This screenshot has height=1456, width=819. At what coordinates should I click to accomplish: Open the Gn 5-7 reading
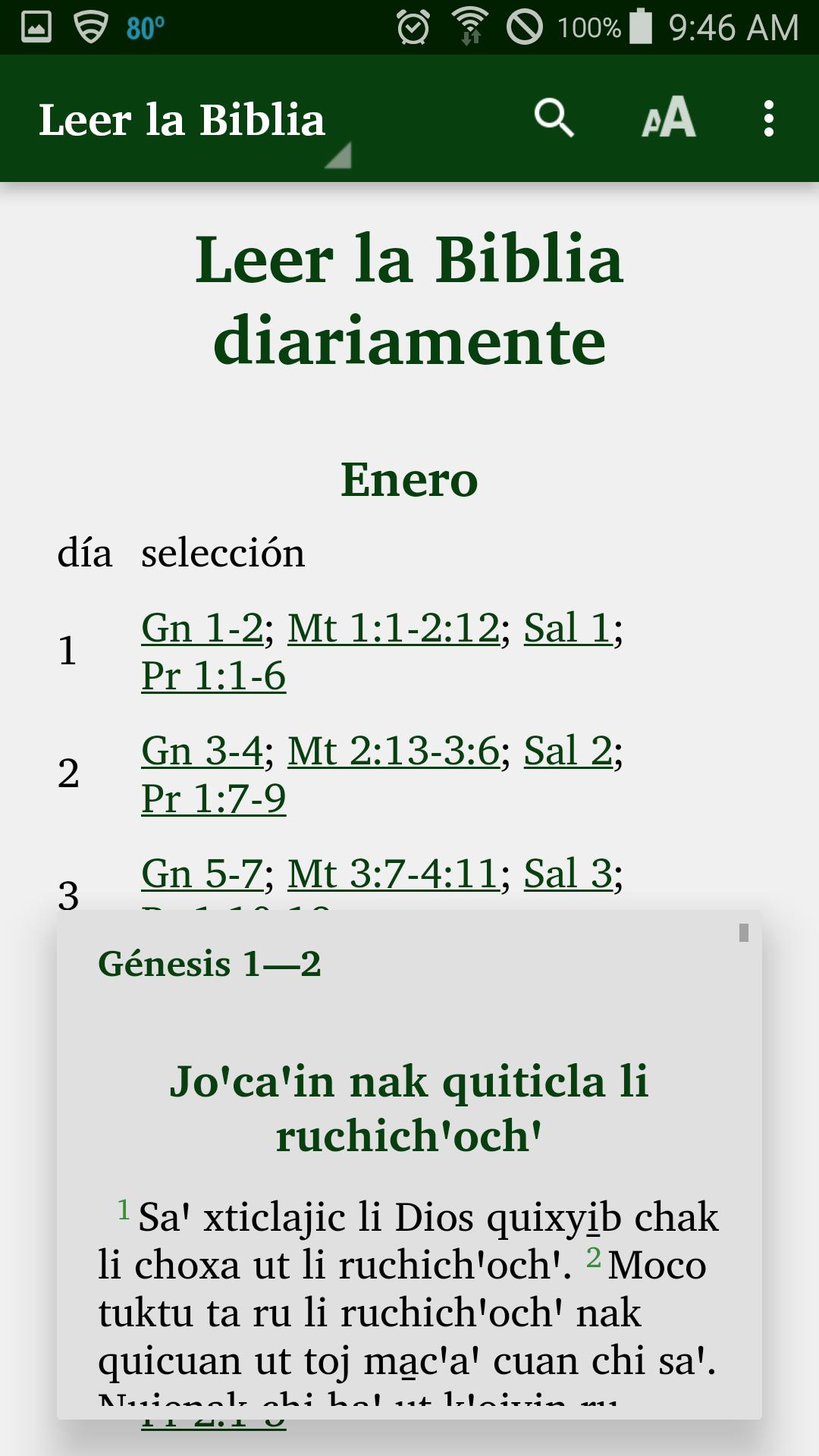pos(202,874)
